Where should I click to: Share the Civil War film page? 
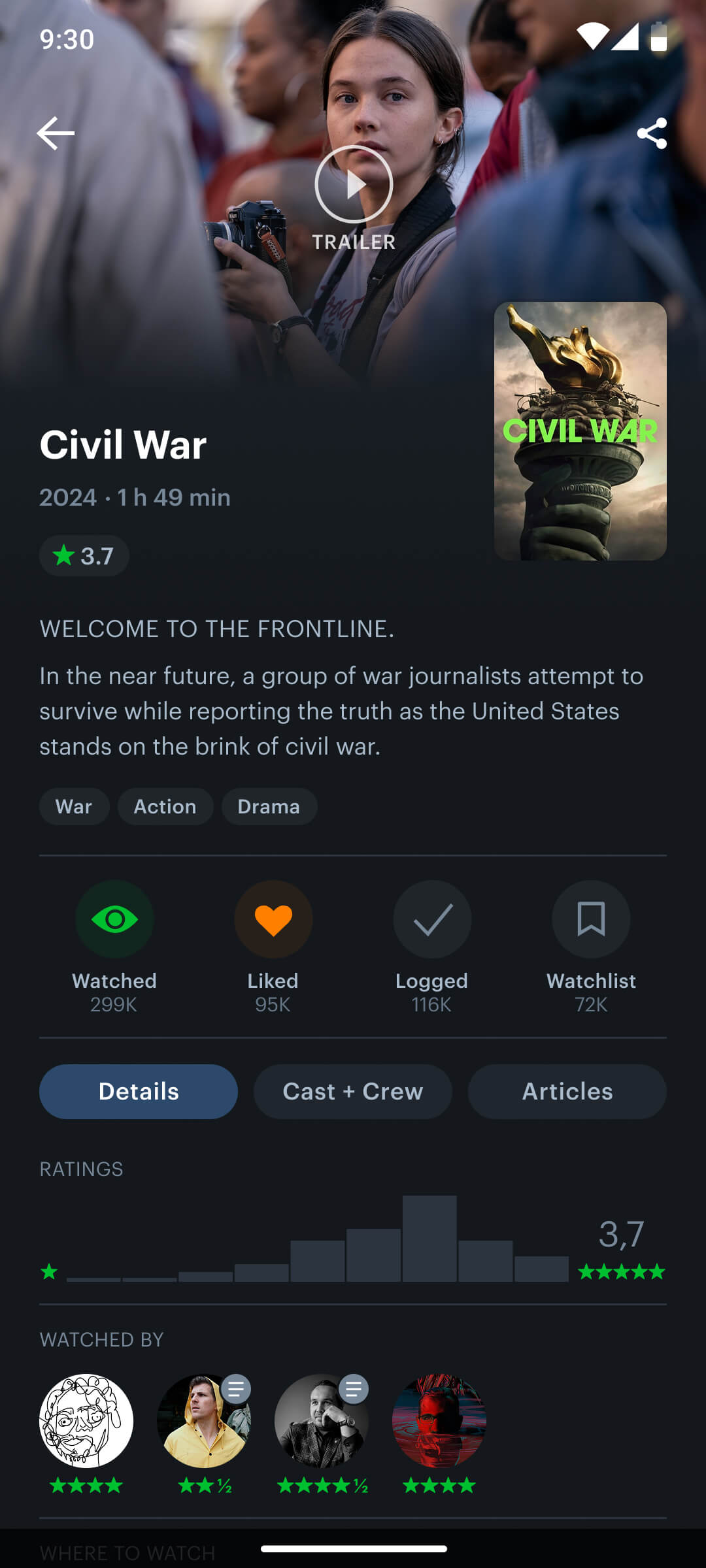(x=652, y=133)
